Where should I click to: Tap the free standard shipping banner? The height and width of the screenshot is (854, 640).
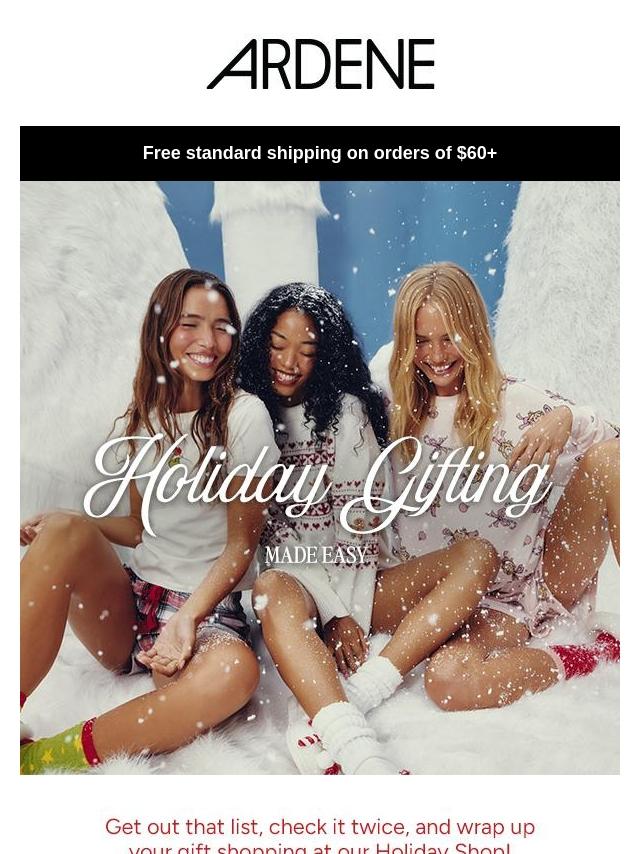pos(320,154)
